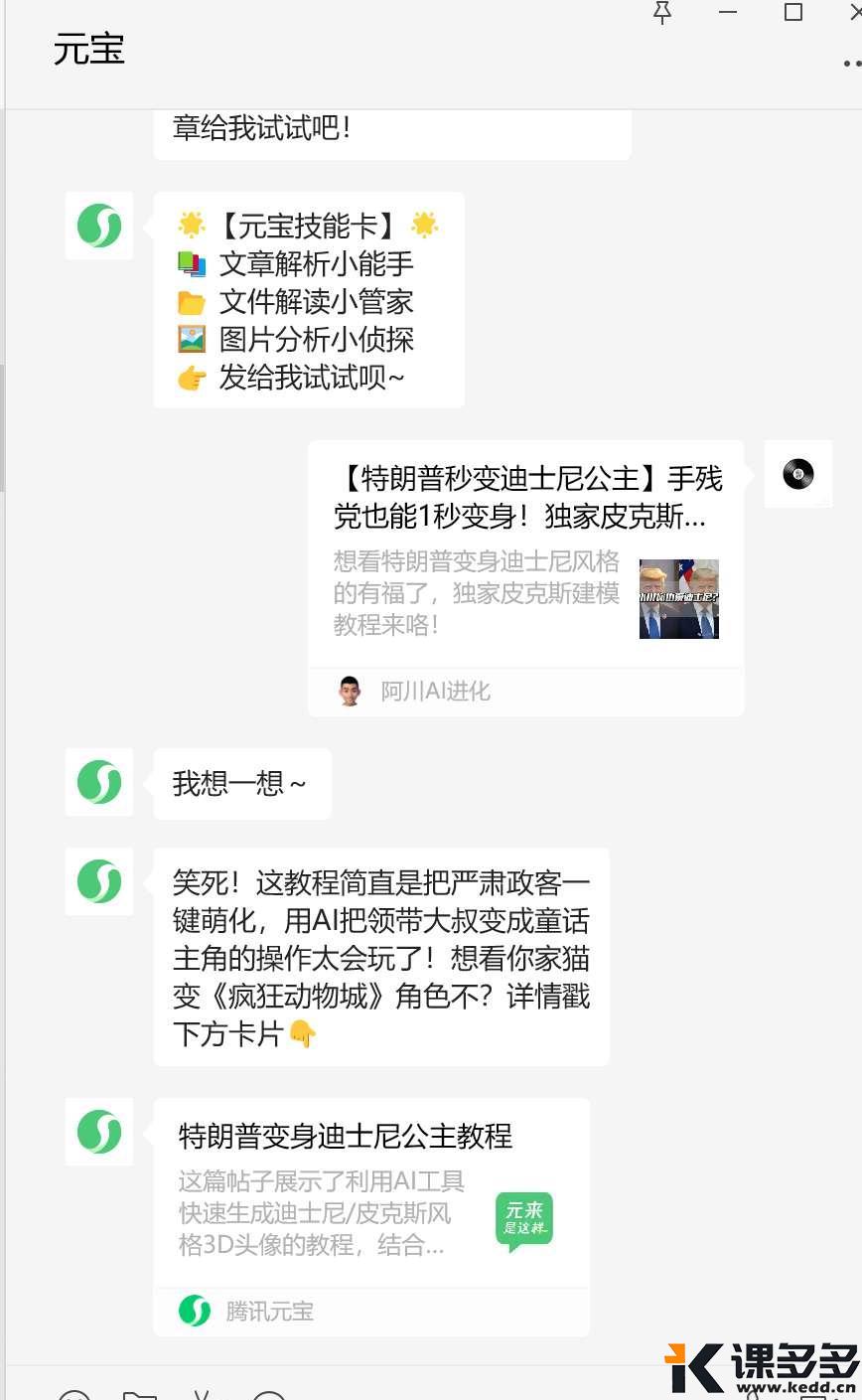The width and height of the screenshot is (862, 1400).
Task: Click the Trump thumbnail image on the article card
Action: click(678, 597)
